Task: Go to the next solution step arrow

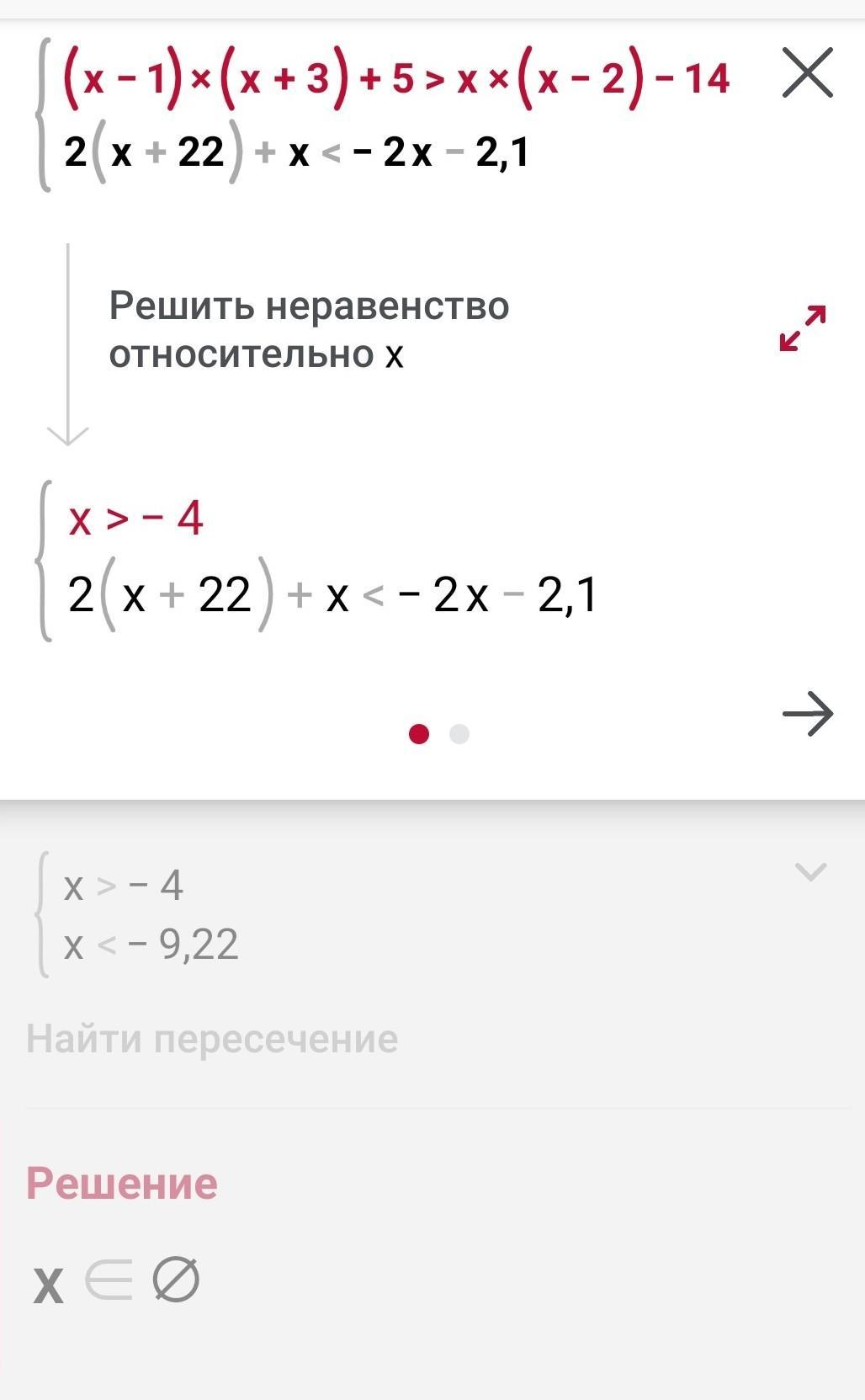Action: tap(808, 714)
